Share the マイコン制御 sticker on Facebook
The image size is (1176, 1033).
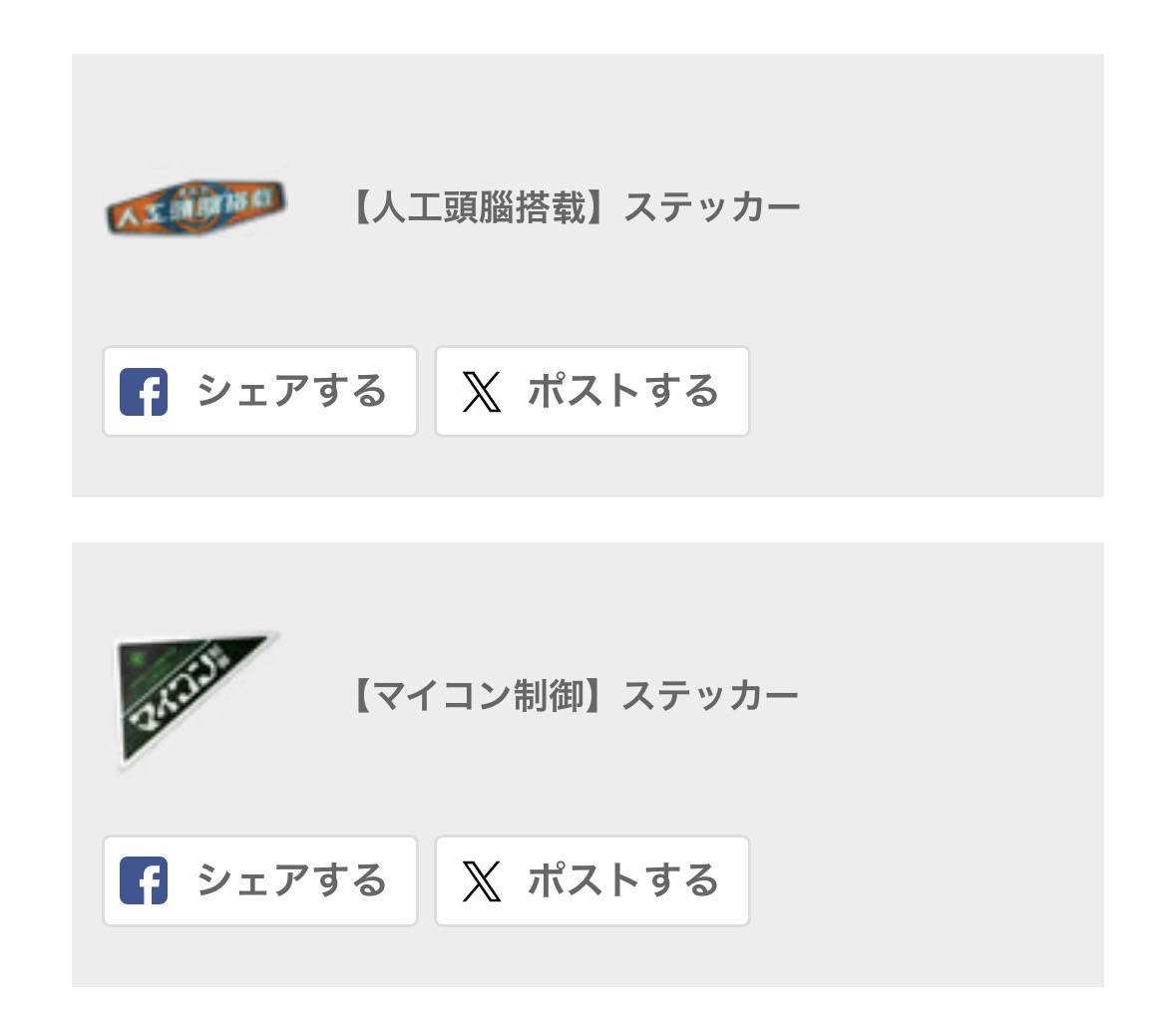click(x=259, y=880)
